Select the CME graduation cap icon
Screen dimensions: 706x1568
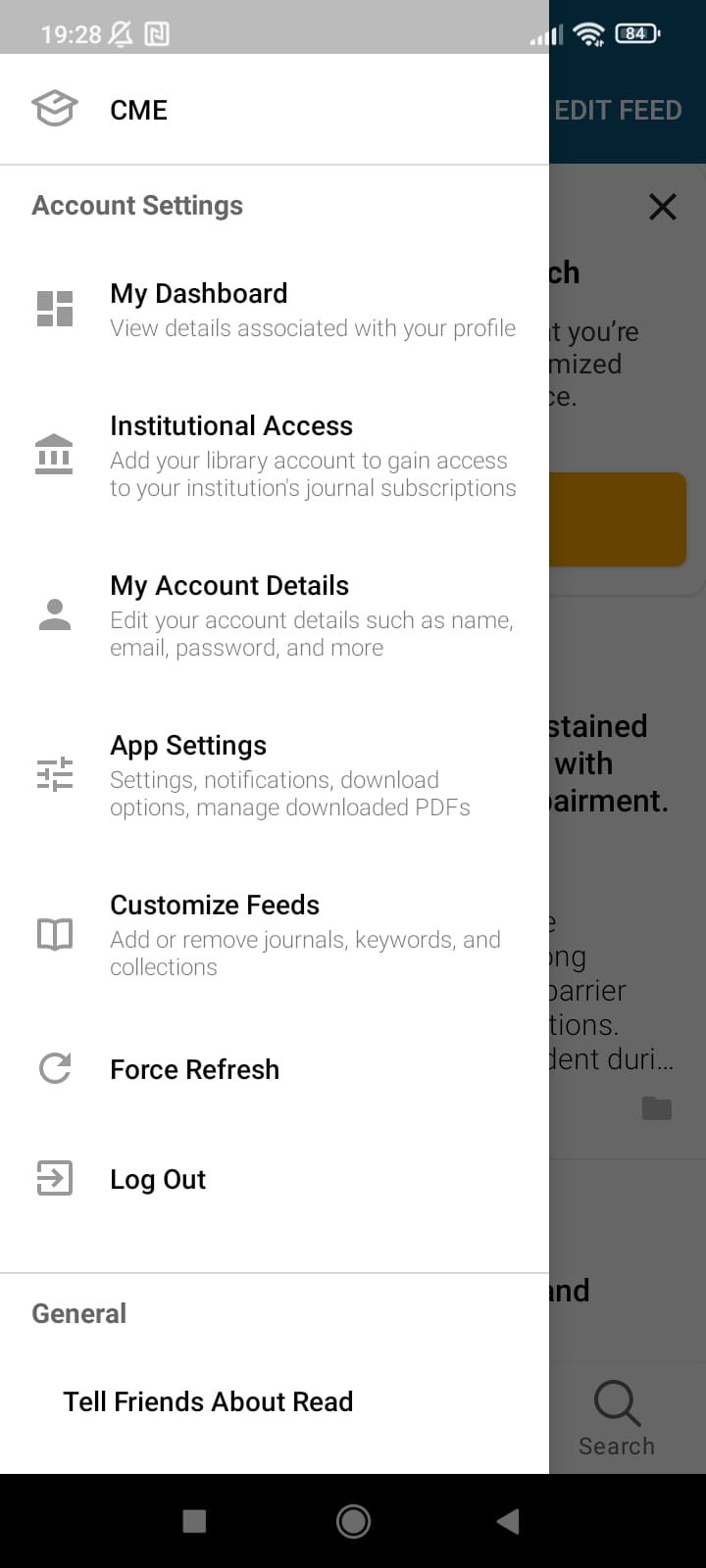(54, 109)
